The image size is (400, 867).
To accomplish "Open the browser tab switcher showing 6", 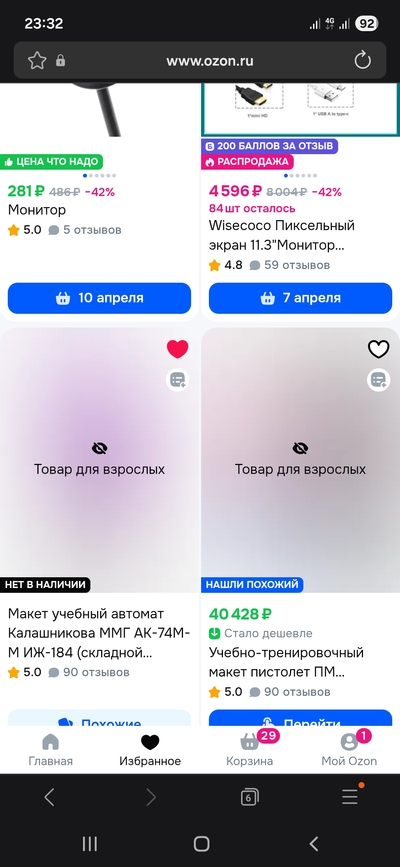I will tap(250, 797).
